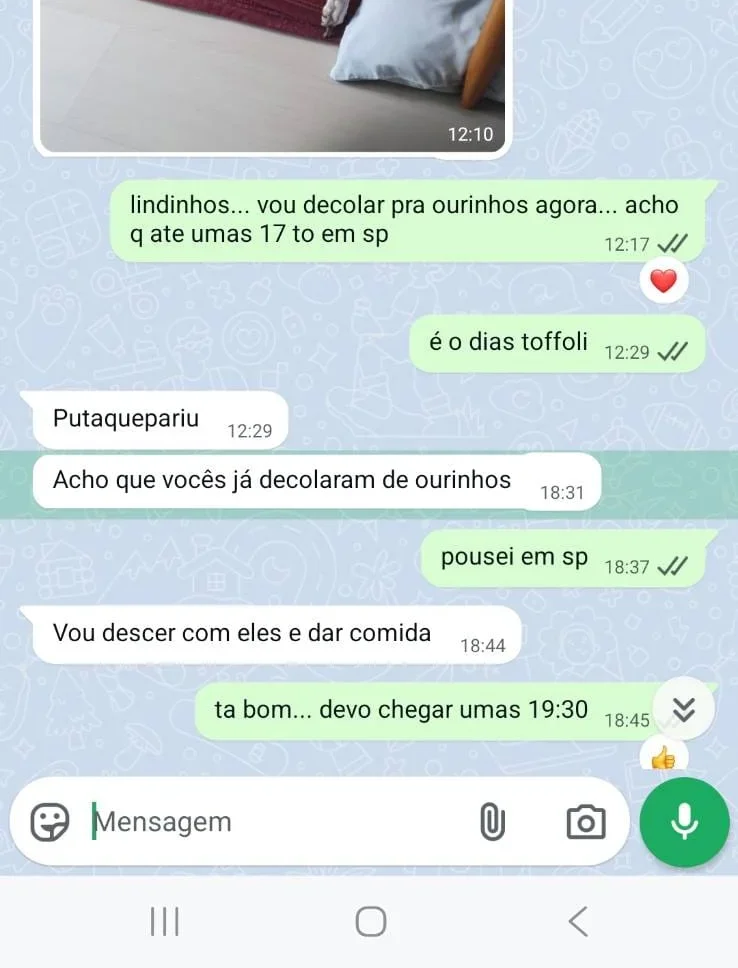The width and height of the screenshot is (738, 968).
Task: Open the camera to take a photo
Action: click(585, 822)
